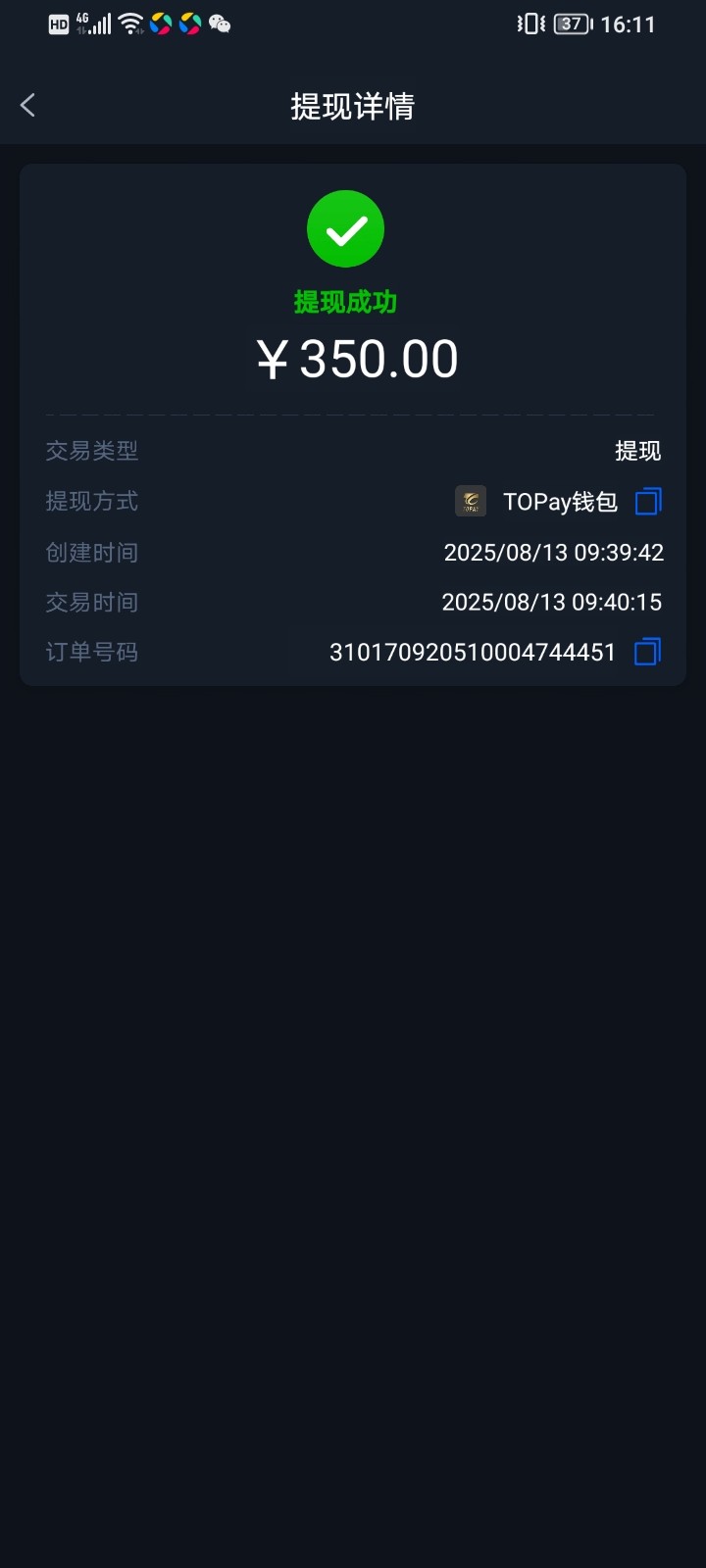Image resolution: width=706 pixels, height=1568 pixels.
Task: Tap the TOPay wallet app icon
Action: [x=470, y=501]
